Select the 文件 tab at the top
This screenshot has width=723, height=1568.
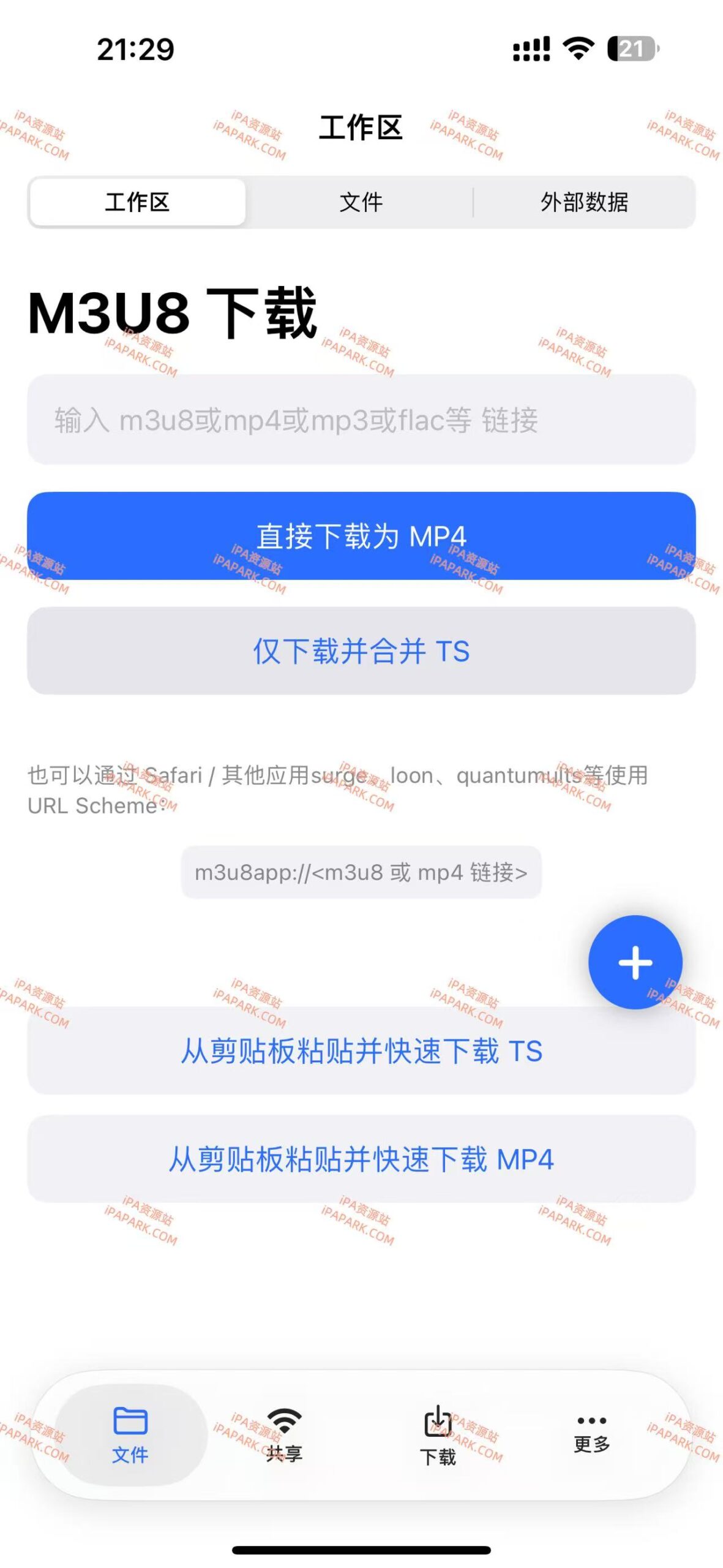point(361,203)
